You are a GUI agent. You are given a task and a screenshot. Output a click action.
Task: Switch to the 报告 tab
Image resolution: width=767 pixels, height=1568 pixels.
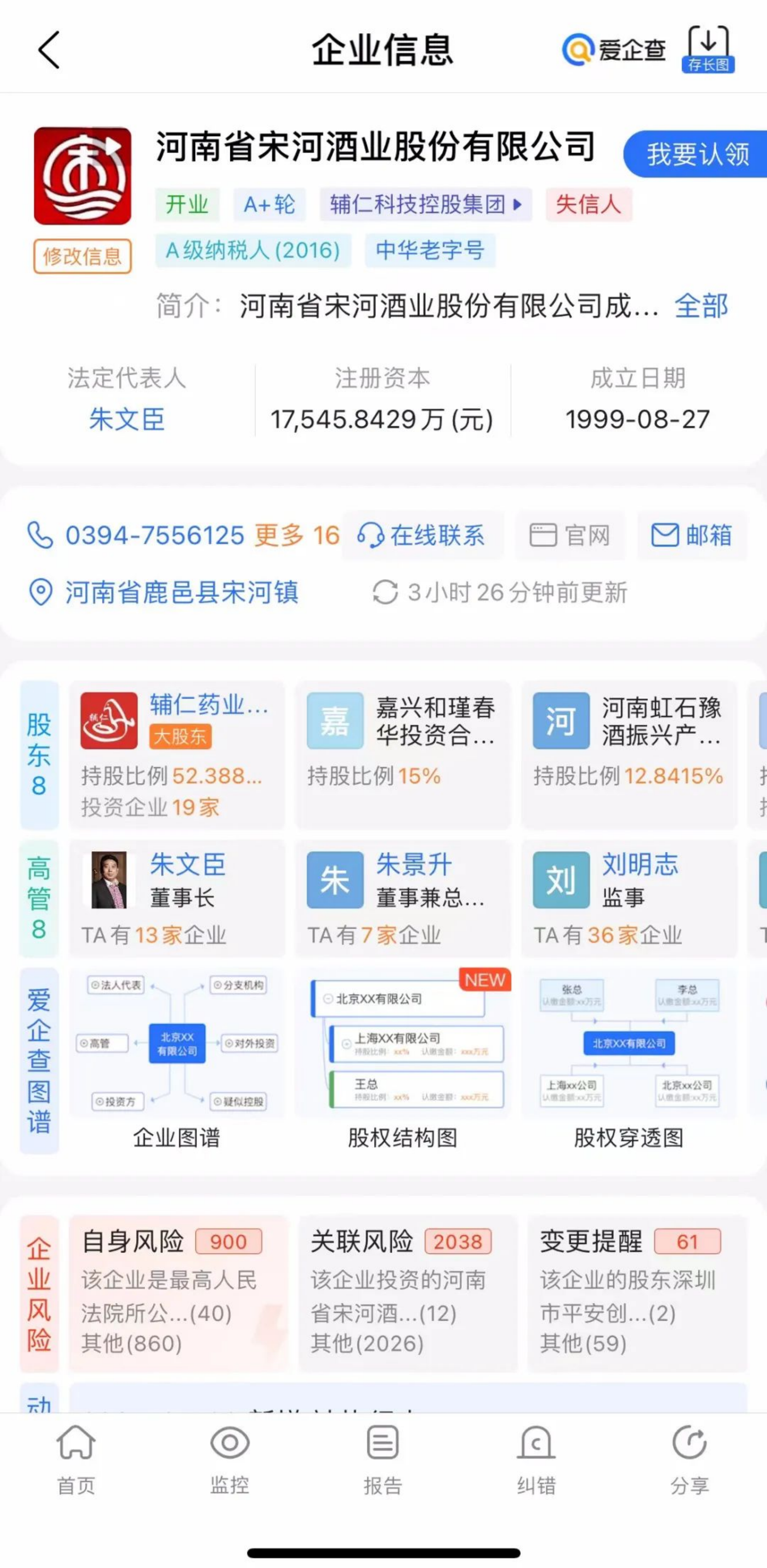click(383, 1460)
